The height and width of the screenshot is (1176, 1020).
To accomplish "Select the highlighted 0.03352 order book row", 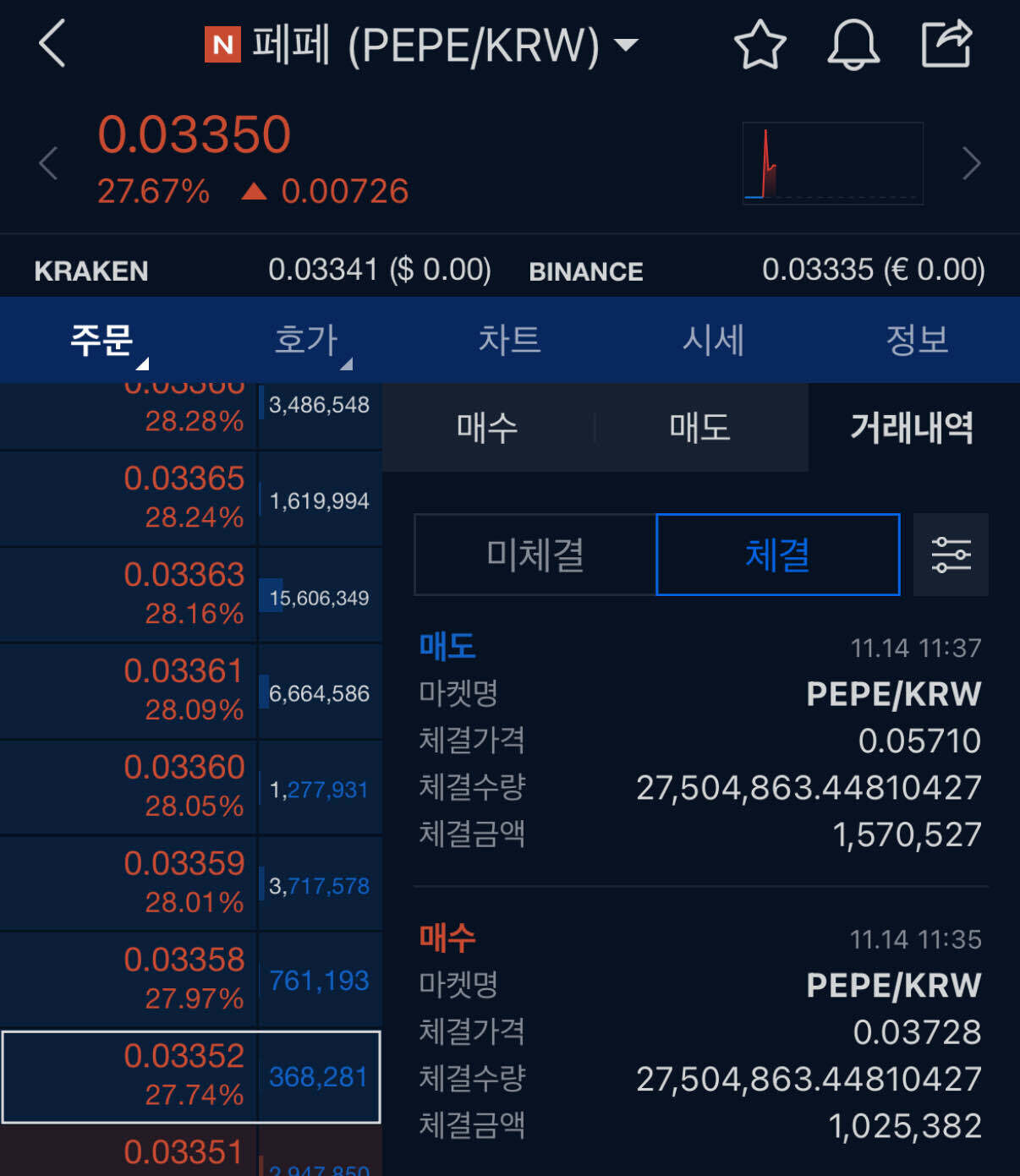I will (190, 1075).
